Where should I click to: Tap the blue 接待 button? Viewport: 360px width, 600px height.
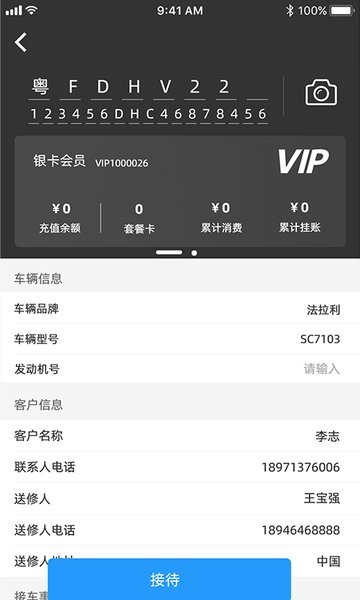[169, 579]
